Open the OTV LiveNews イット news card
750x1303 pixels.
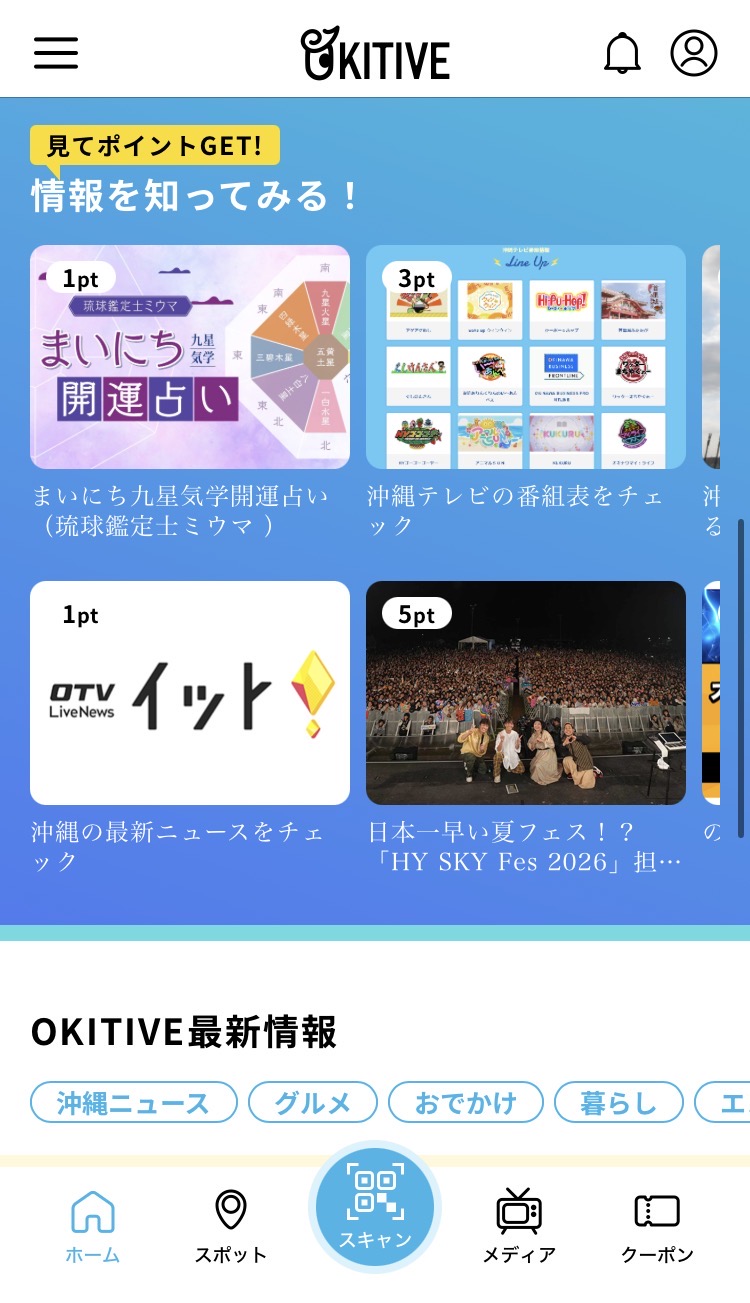[x=190, y=694]
